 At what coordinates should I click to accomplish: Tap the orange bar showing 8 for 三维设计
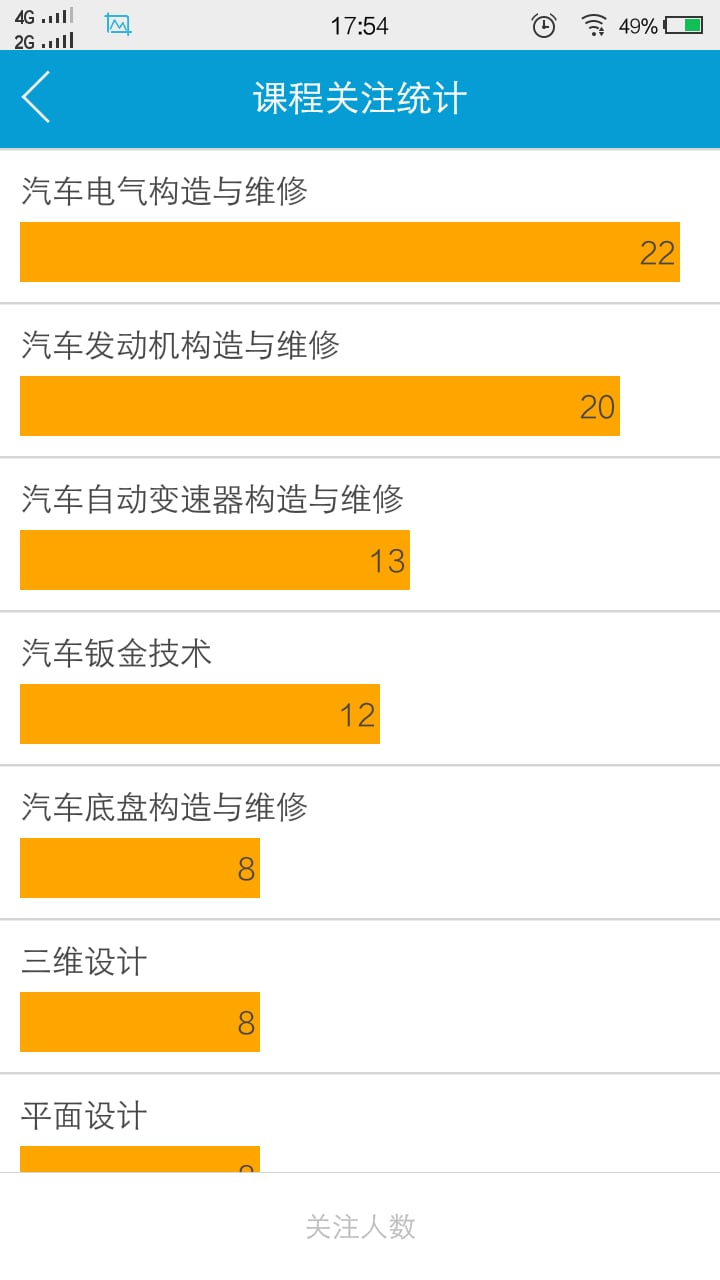[x=140, y=1021]
